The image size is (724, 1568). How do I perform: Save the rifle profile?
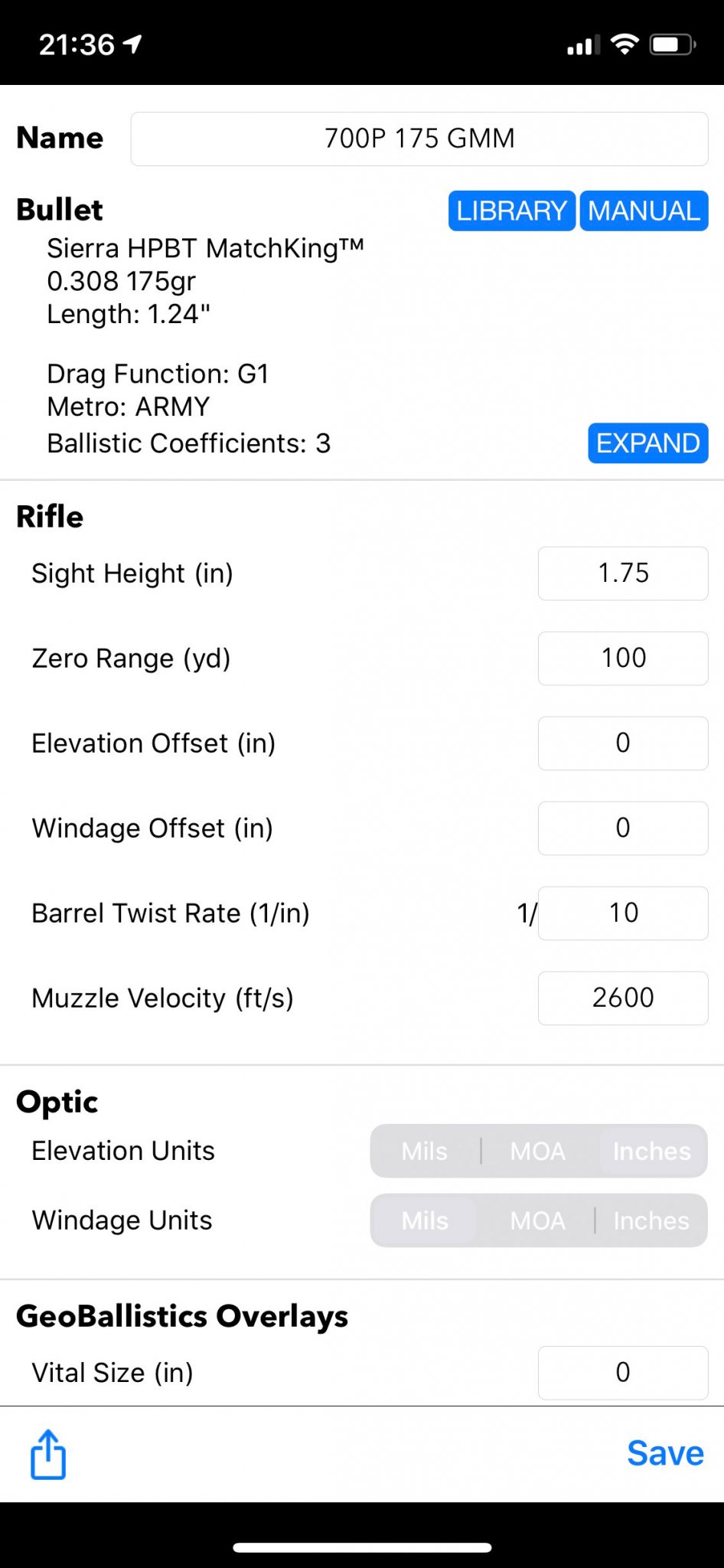(665, 1453)
